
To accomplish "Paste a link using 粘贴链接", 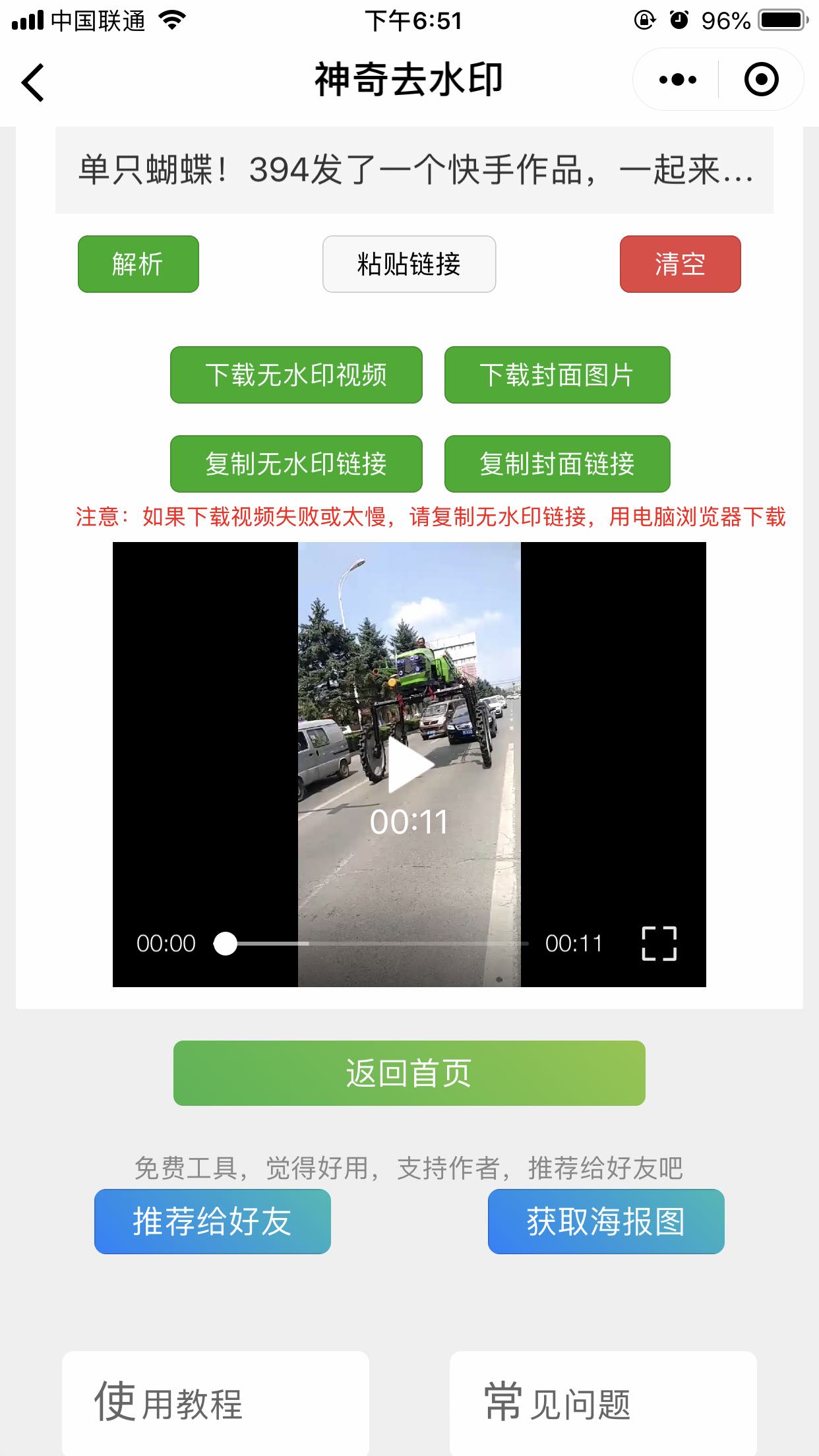I will (x=409, y=264).
